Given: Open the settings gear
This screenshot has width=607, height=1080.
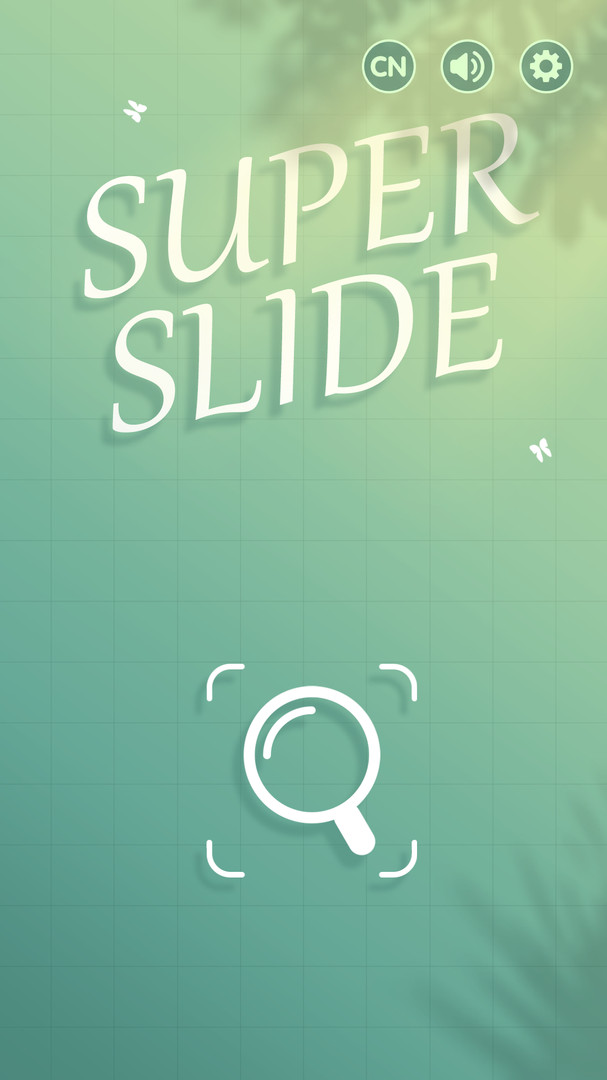Looking at the screenshot, I should click(x=546, y=67).
